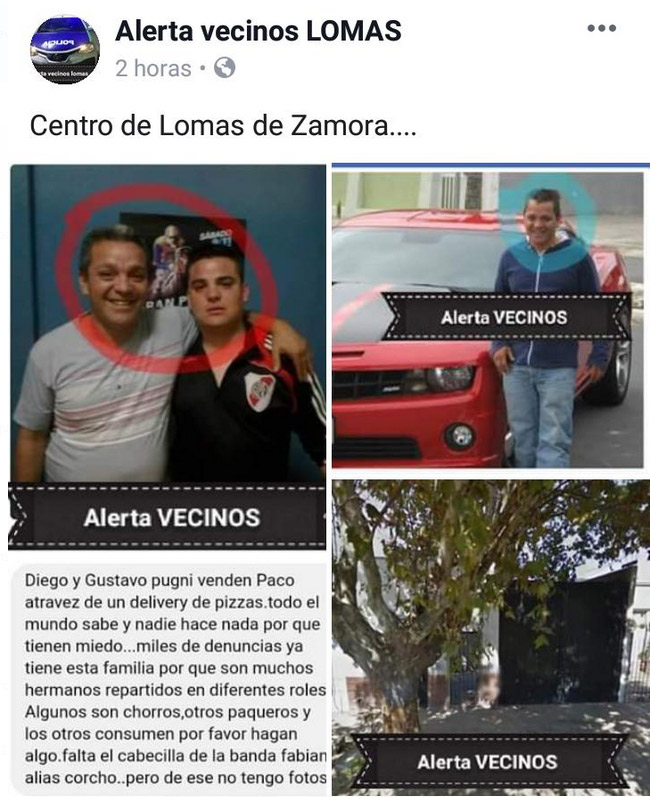Open the post's three-dot options menu
This screenshot has width=650, height=797.
pos(601,29)
